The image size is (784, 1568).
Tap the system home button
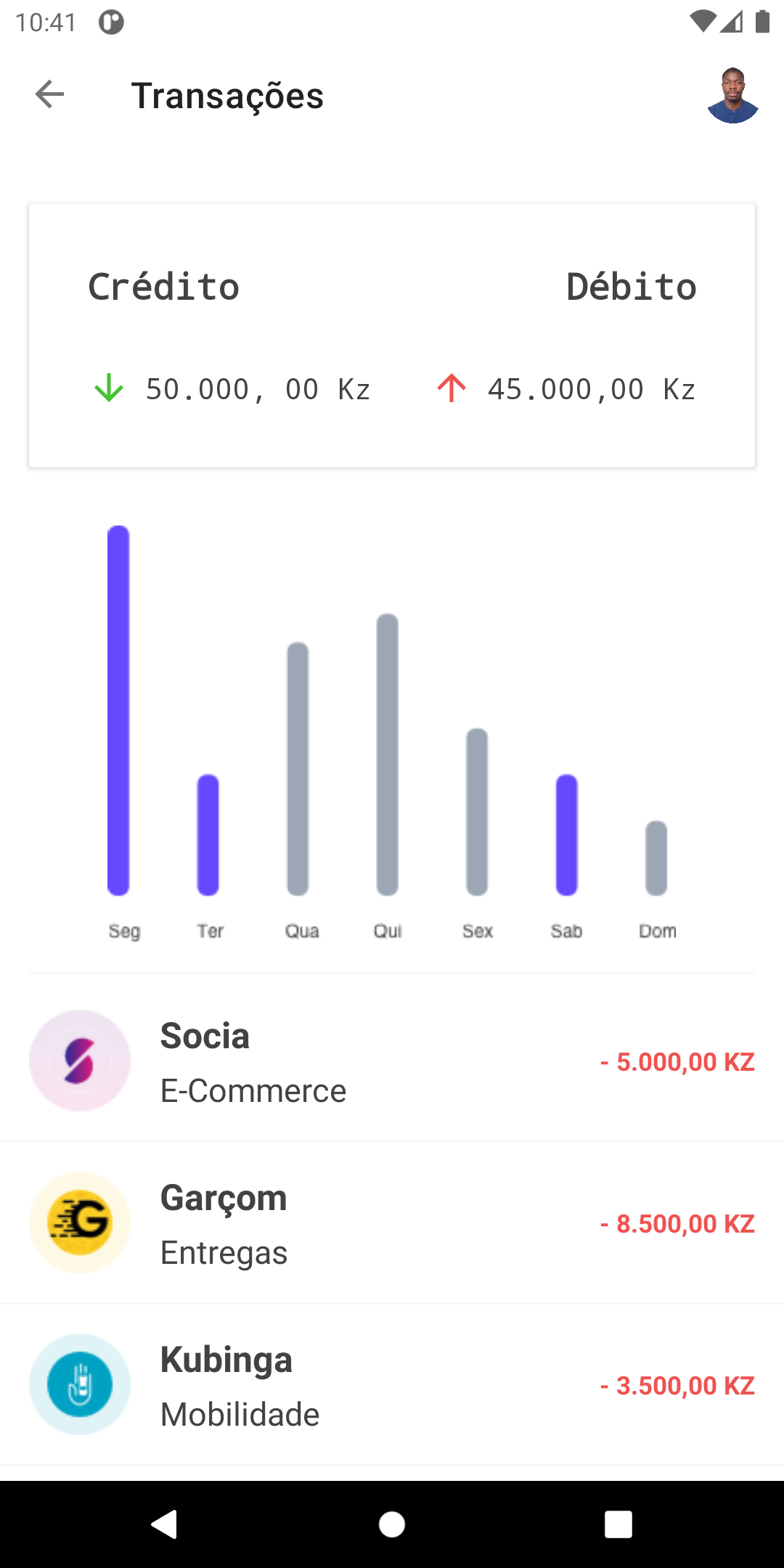(392, 1524)
